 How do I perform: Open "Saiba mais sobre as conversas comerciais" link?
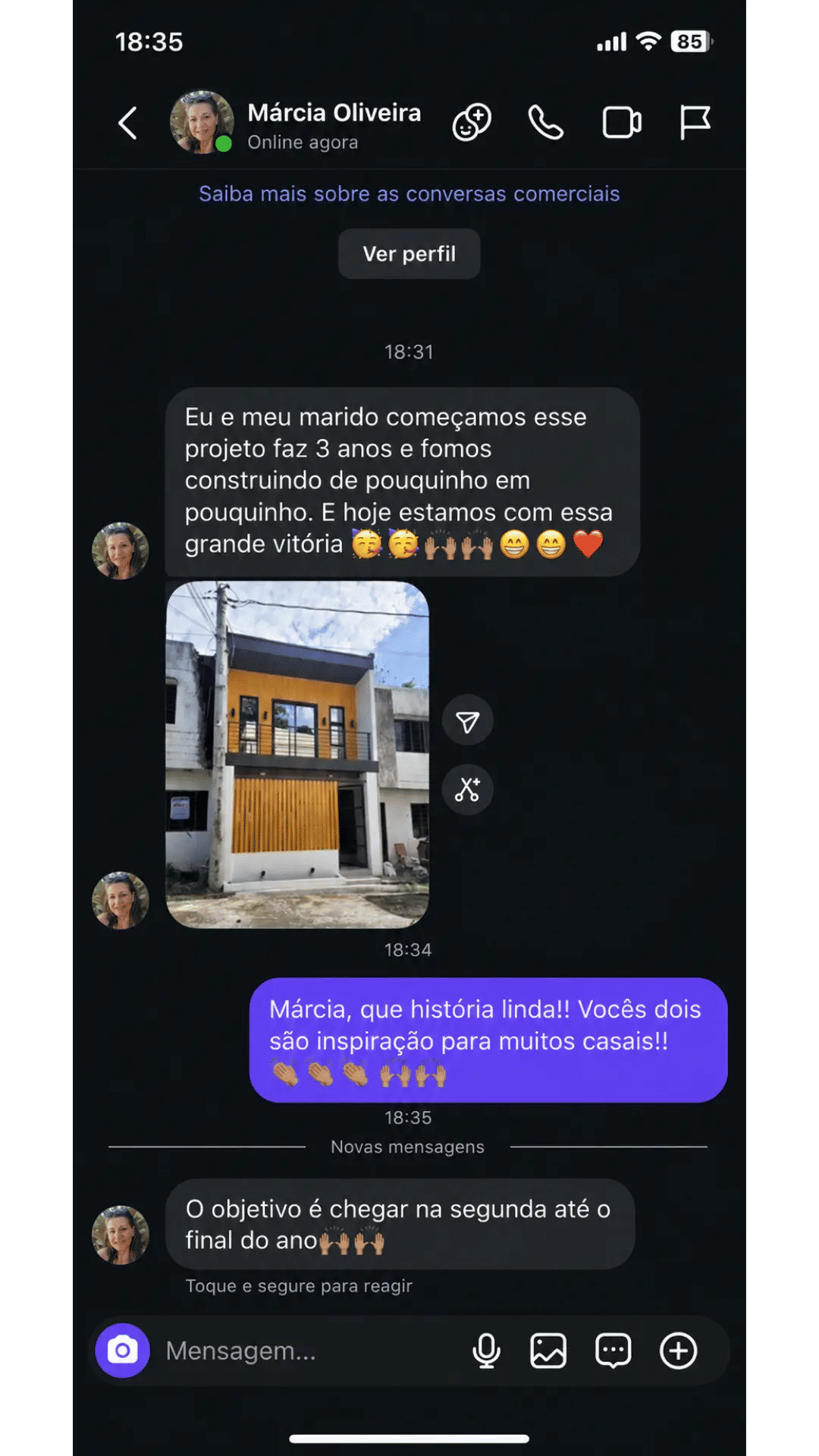tap(409, 194)
